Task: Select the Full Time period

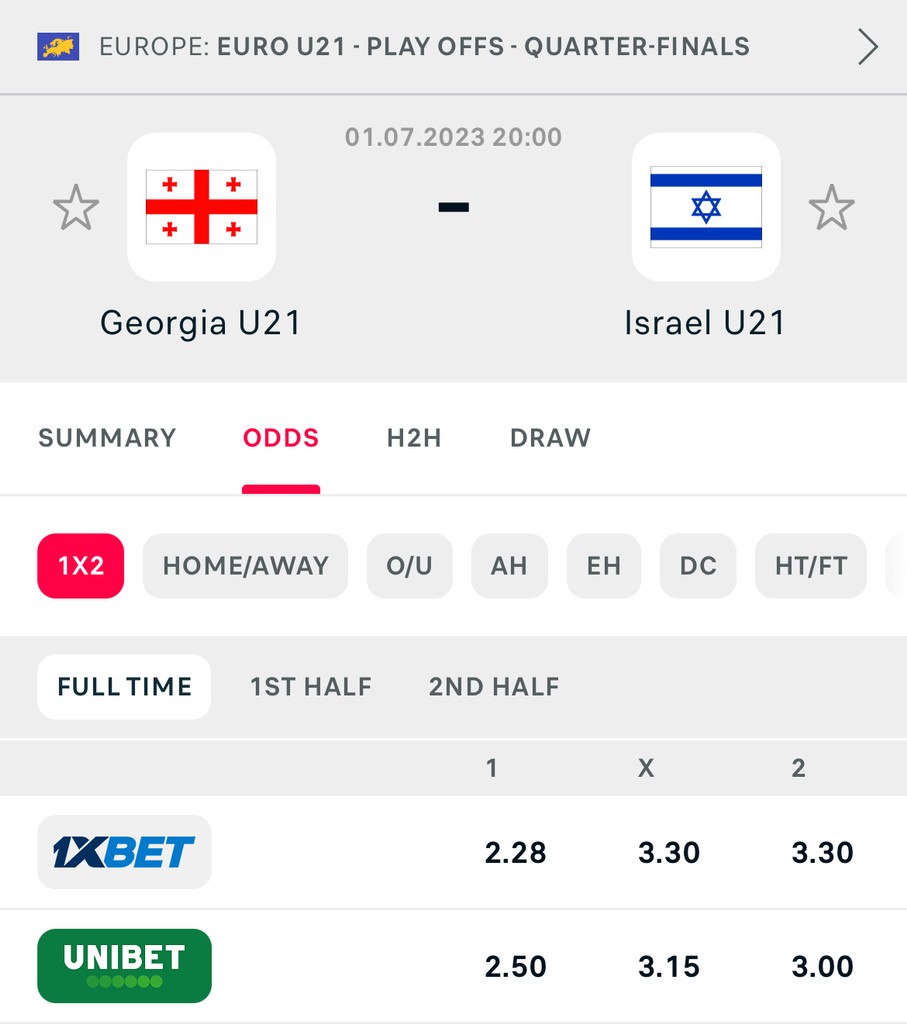Action: click(124, 687)
